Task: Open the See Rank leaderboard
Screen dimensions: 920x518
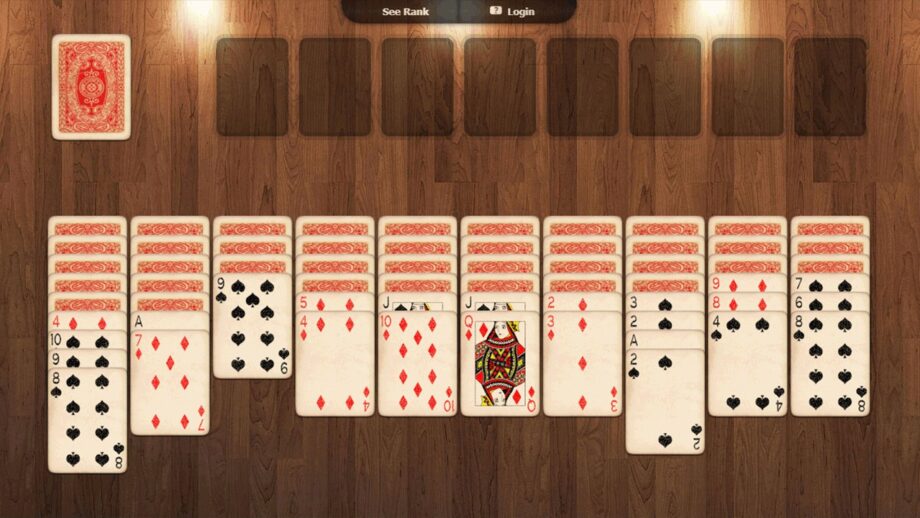Action: point(405,12)
